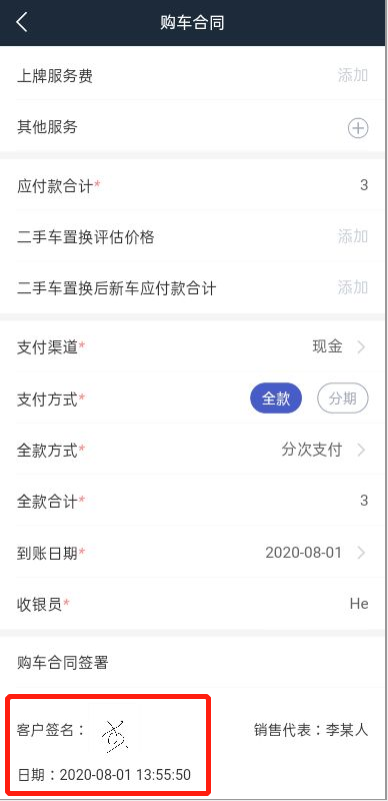This screenshot has width=388, height=801.
Task: Add 二手车置换评估价格
Action: 352,237
